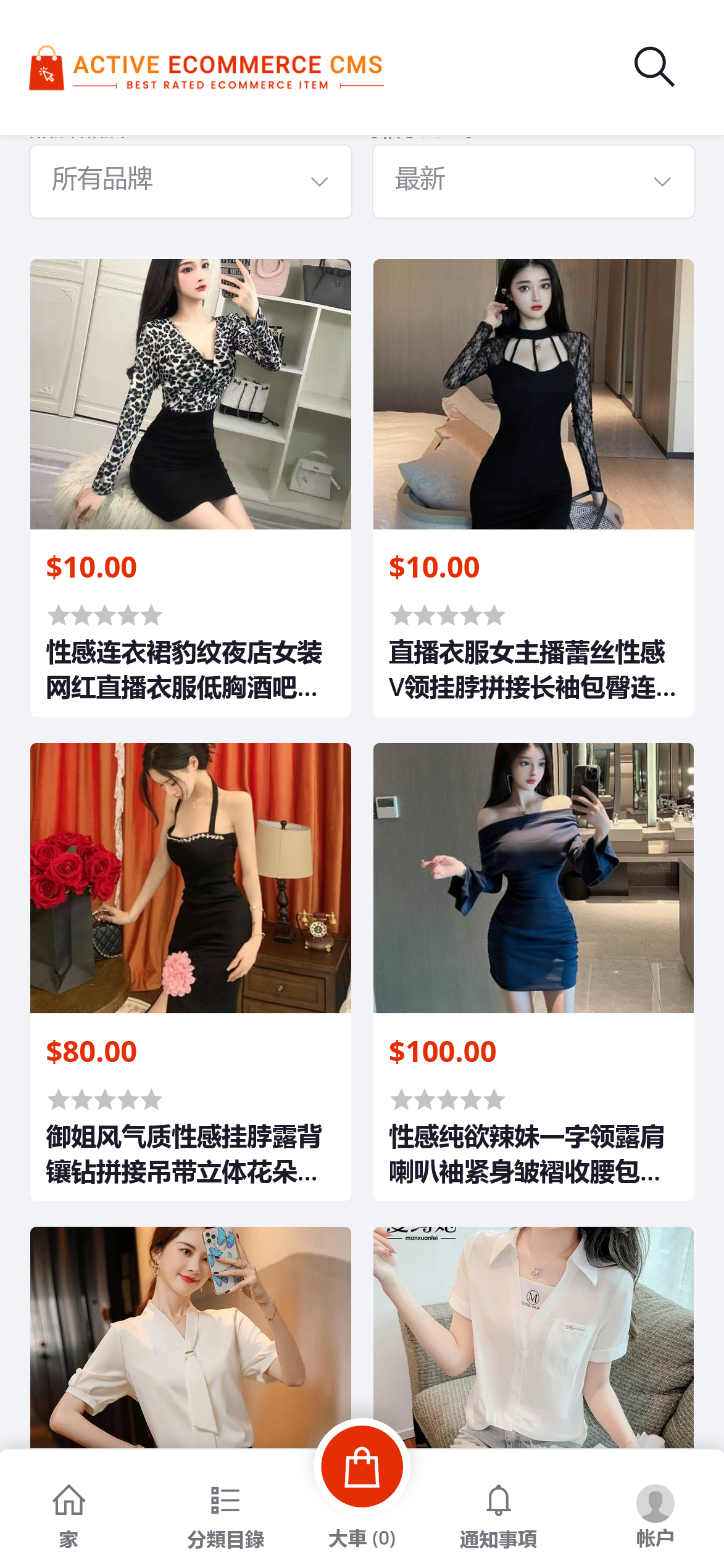Viewport: 724px width, 1568px height.
Task: Open the 所有品牌 brand dropdown
Action: point(190,180)
